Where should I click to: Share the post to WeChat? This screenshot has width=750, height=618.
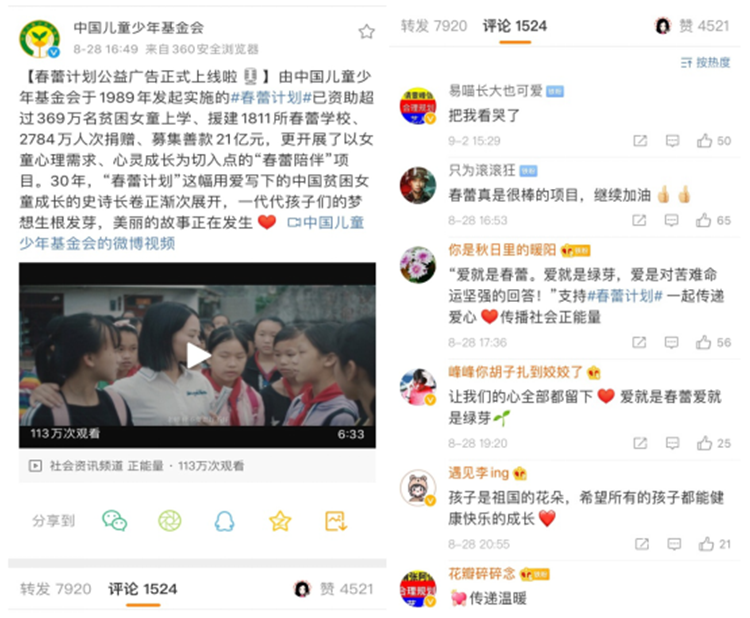tap(115, 520)
